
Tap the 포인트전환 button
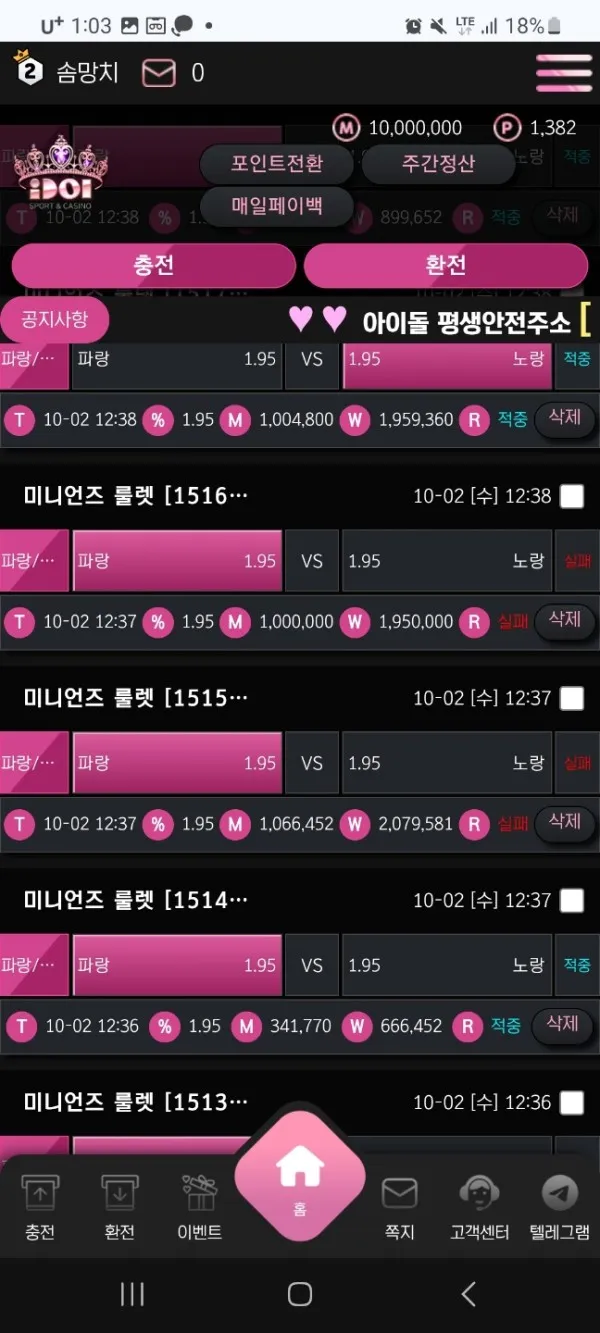point(277,163)
